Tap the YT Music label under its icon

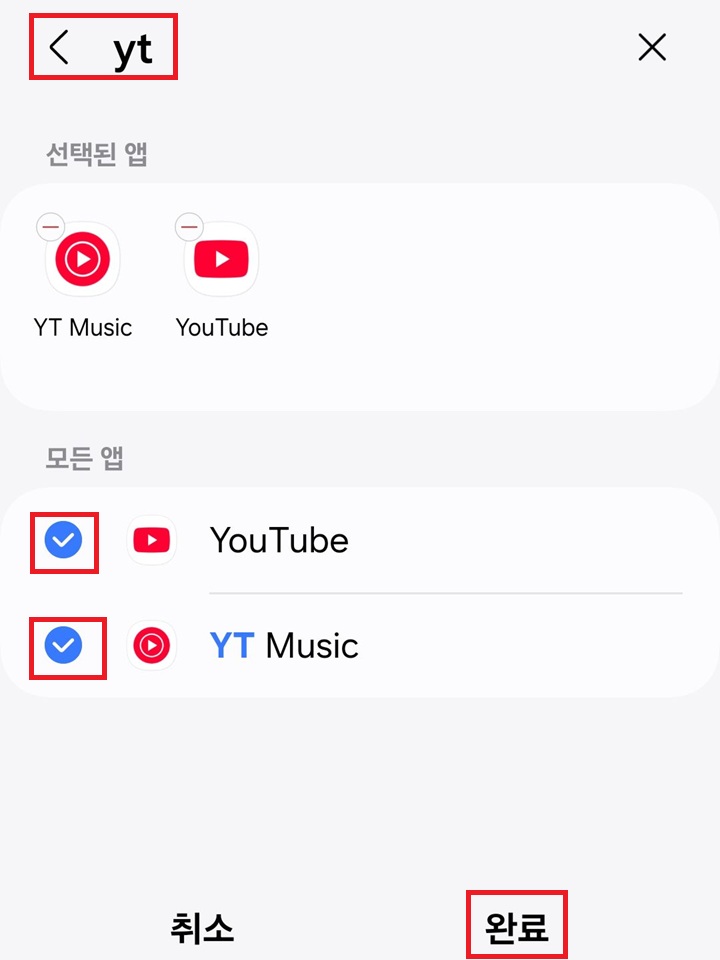83,327
